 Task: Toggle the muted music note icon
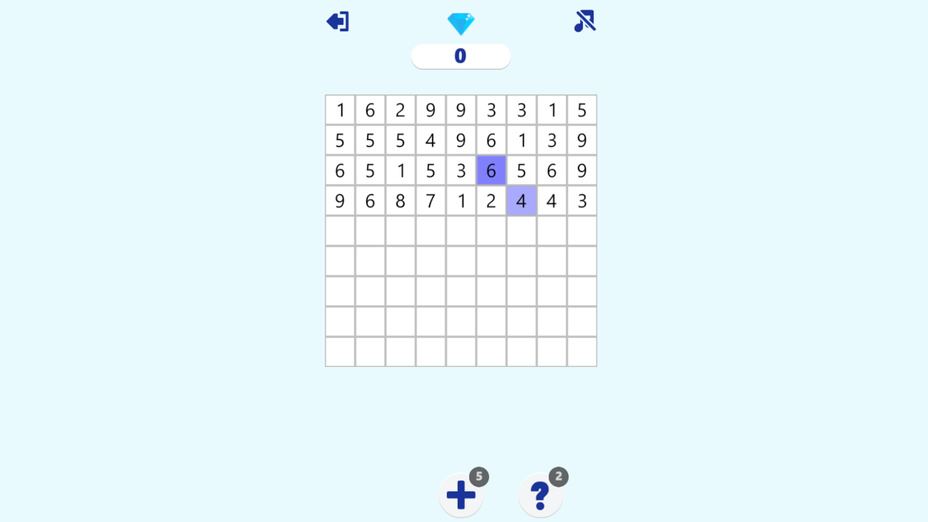point(585,21)
